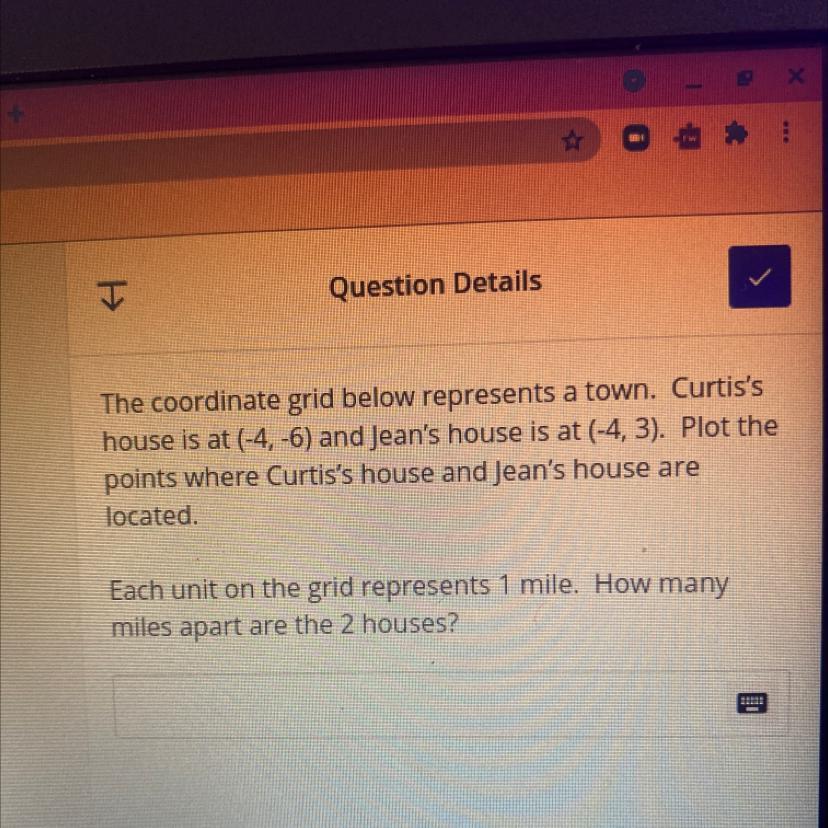Open the browser three-dot menu
This screenshot has width=828, height=828.
coord(786,131)
